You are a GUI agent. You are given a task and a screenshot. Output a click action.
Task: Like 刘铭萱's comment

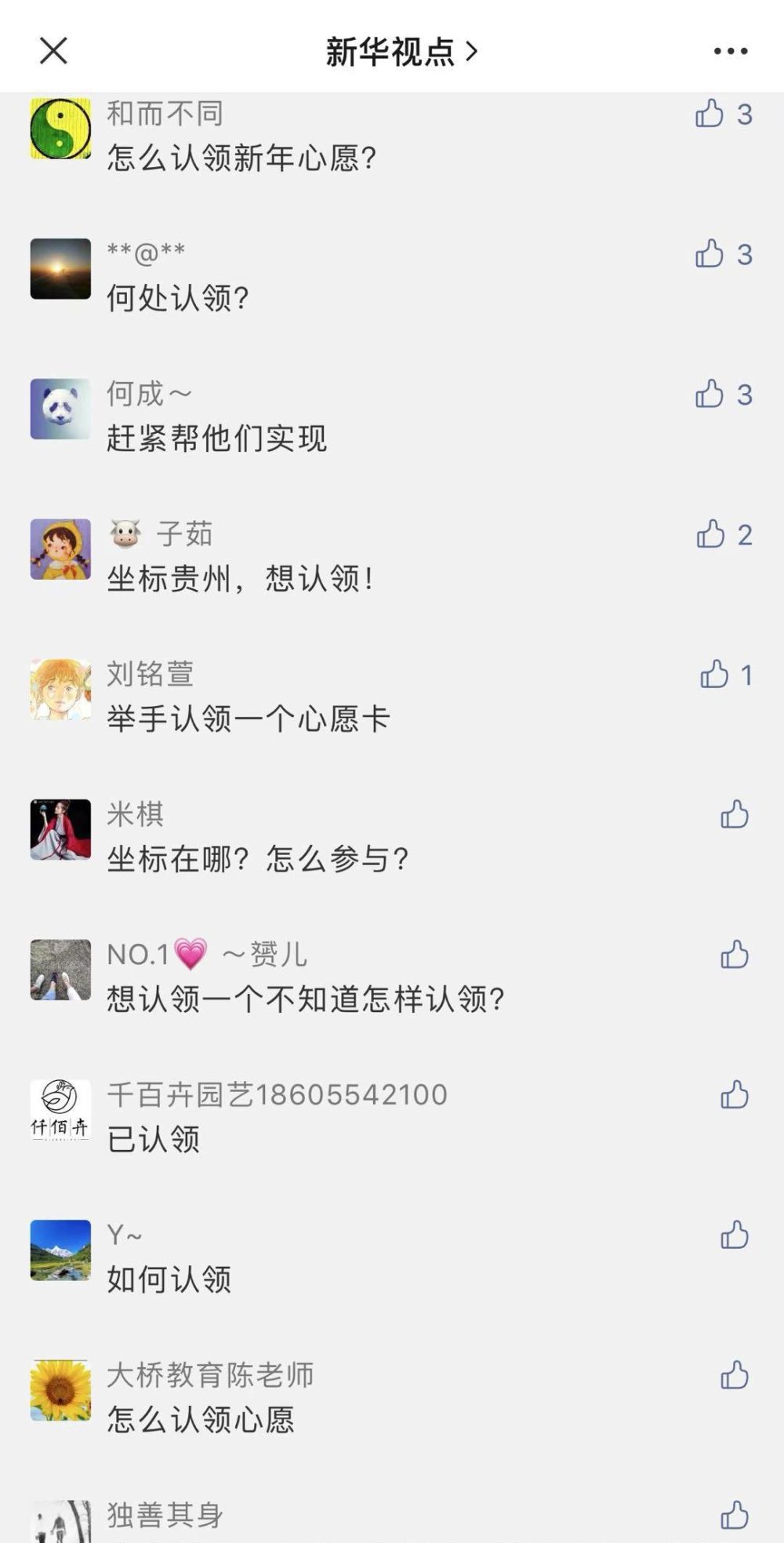pos(714,675)
